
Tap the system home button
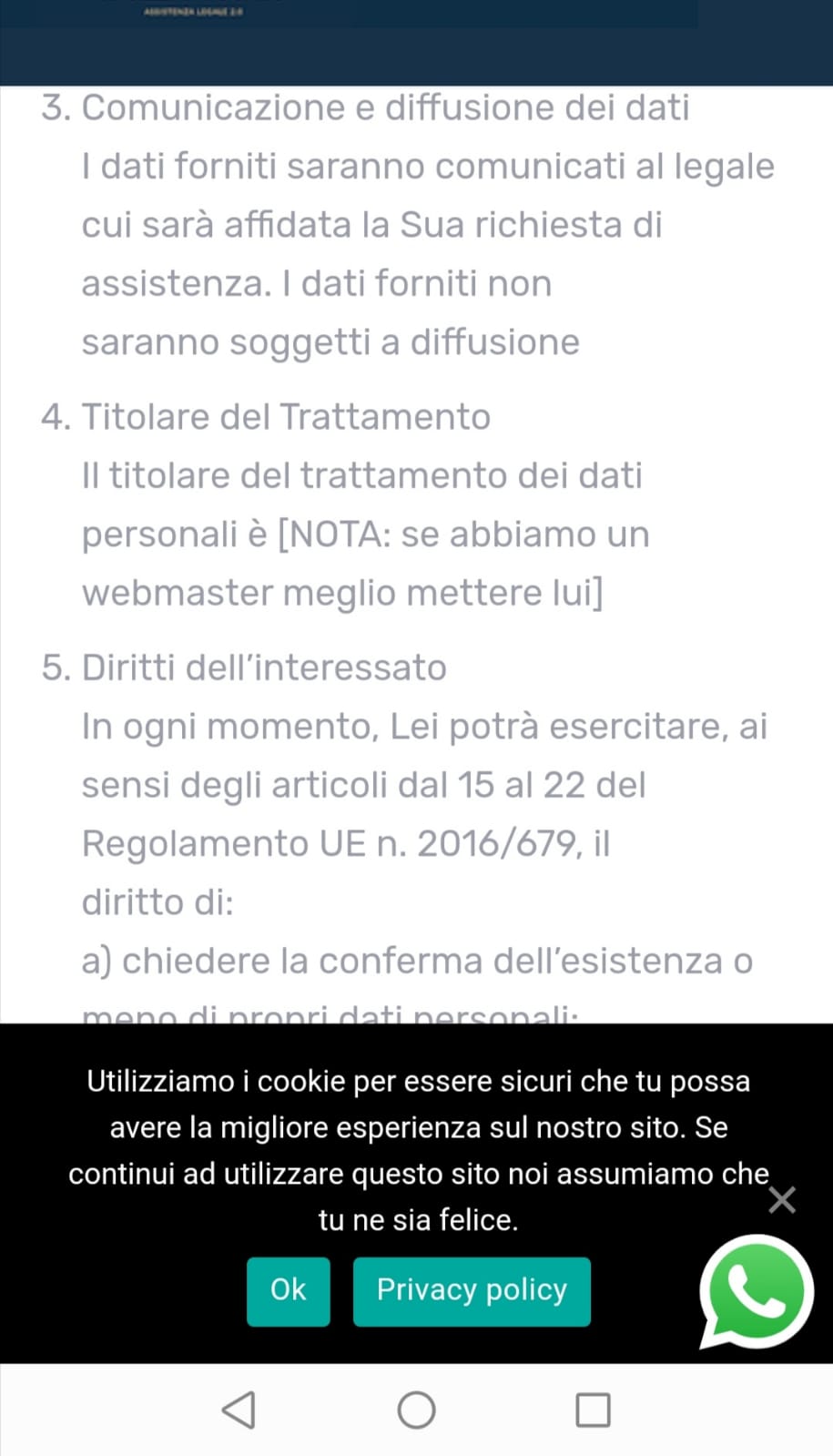click(416, 1410)
